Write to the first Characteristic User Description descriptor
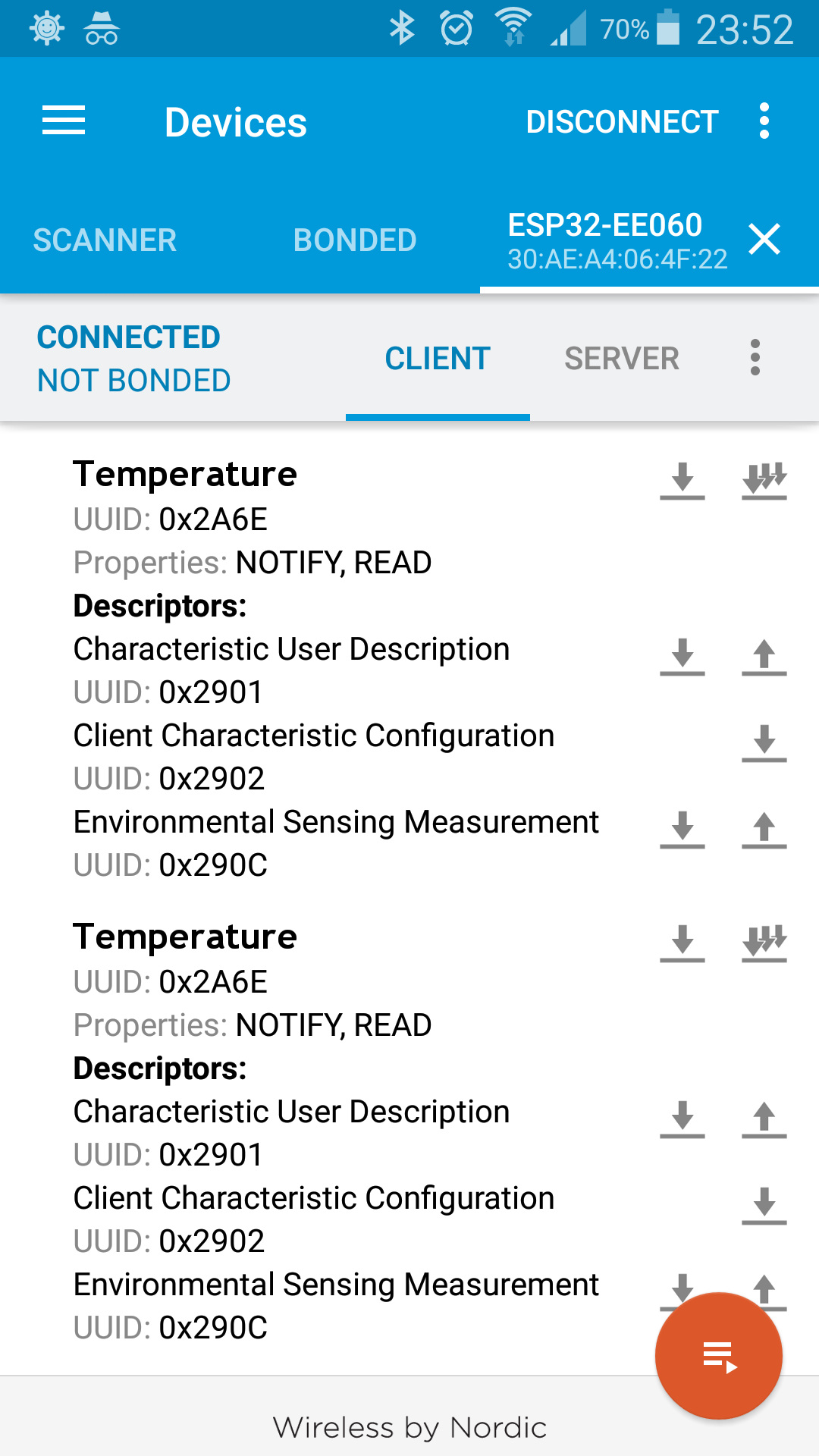The width and height of the screenshot is (819, 1456). pyautogui.click(x=764, y=658)
